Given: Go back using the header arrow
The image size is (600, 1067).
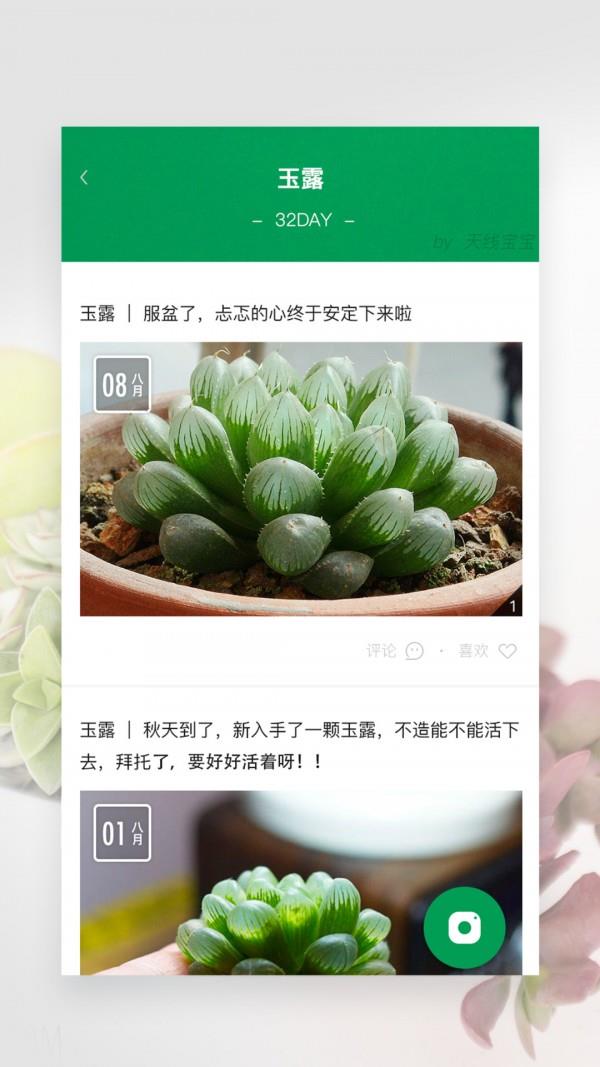Looking at the screenshot, I should [84, 178].
